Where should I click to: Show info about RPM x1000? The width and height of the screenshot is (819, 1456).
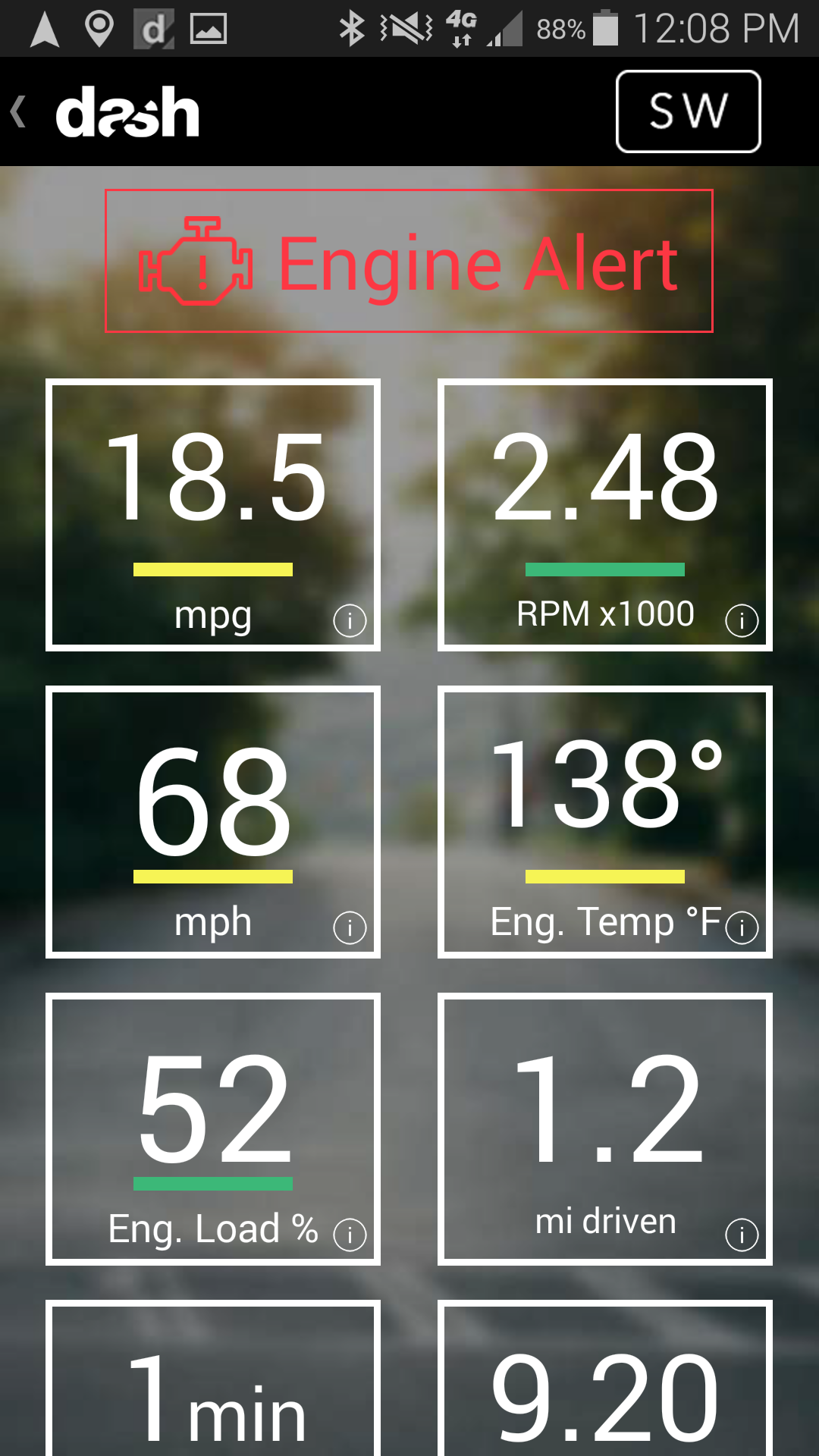tap(741, 620)
